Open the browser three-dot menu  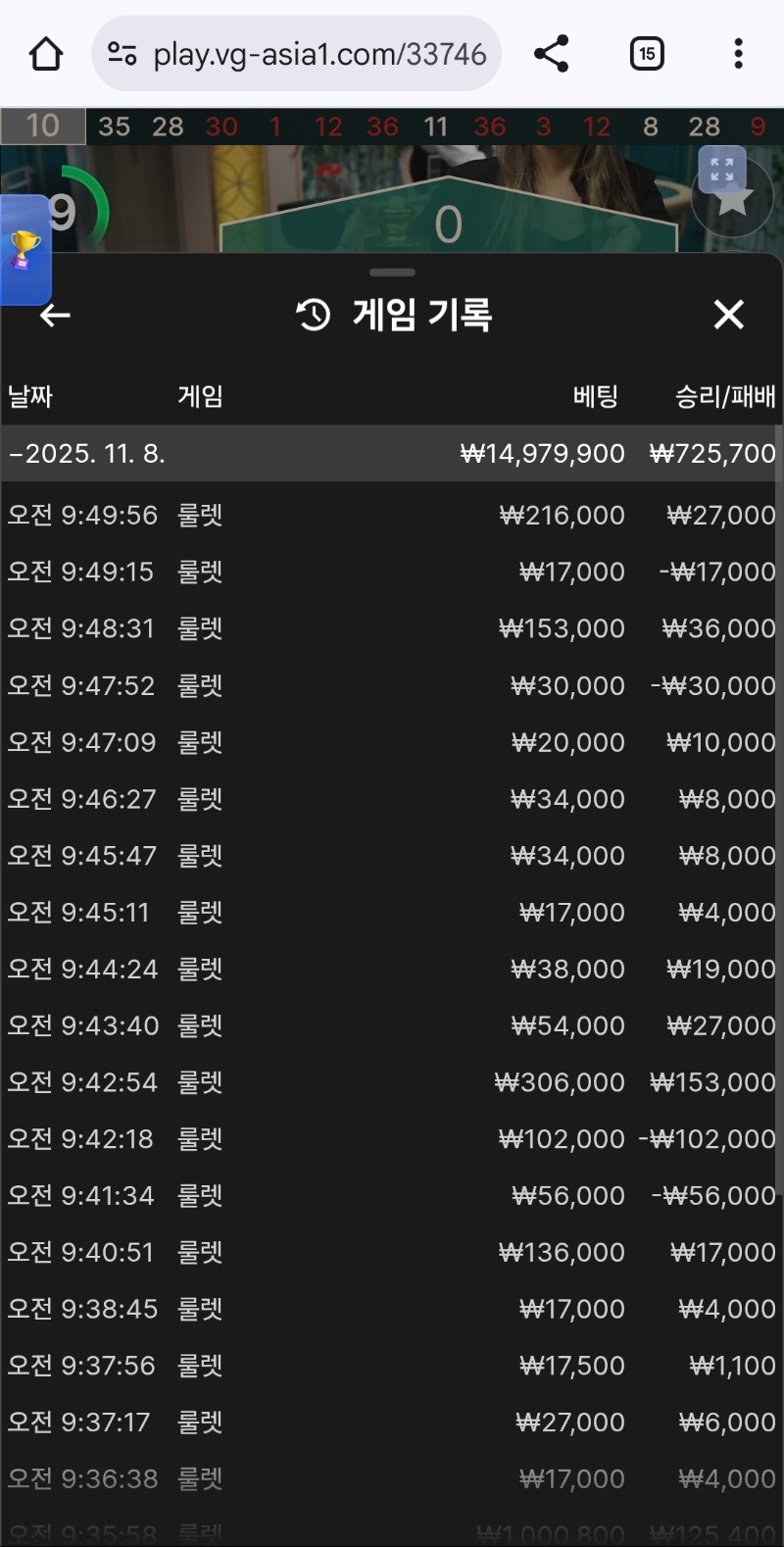738,53
